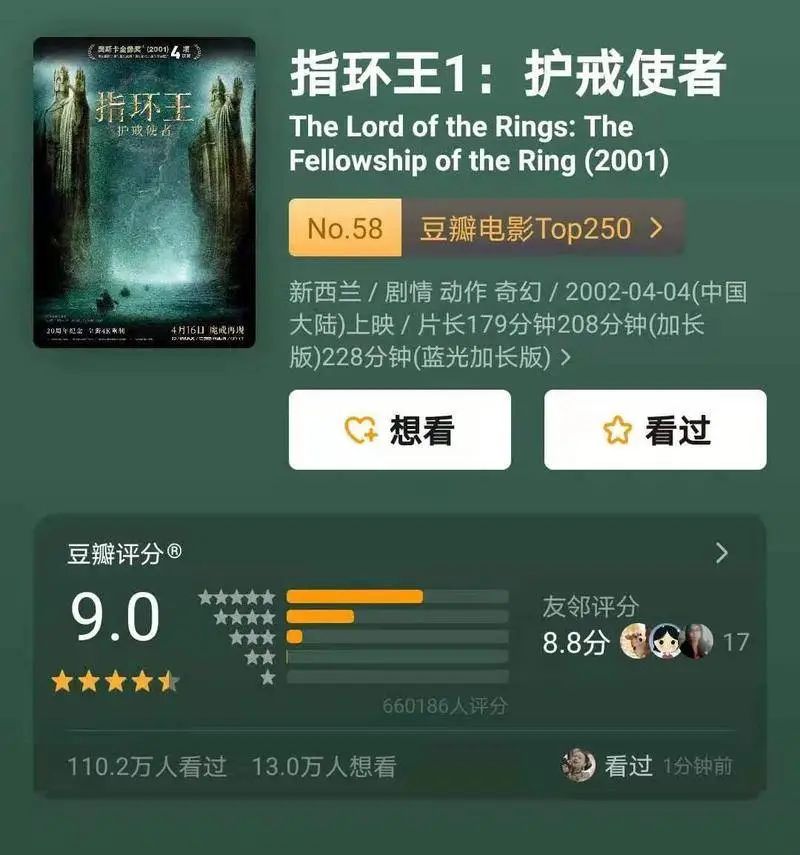Mark the movie as 看过
Viewport: 800px width, 855px height.
click(655, 430)
